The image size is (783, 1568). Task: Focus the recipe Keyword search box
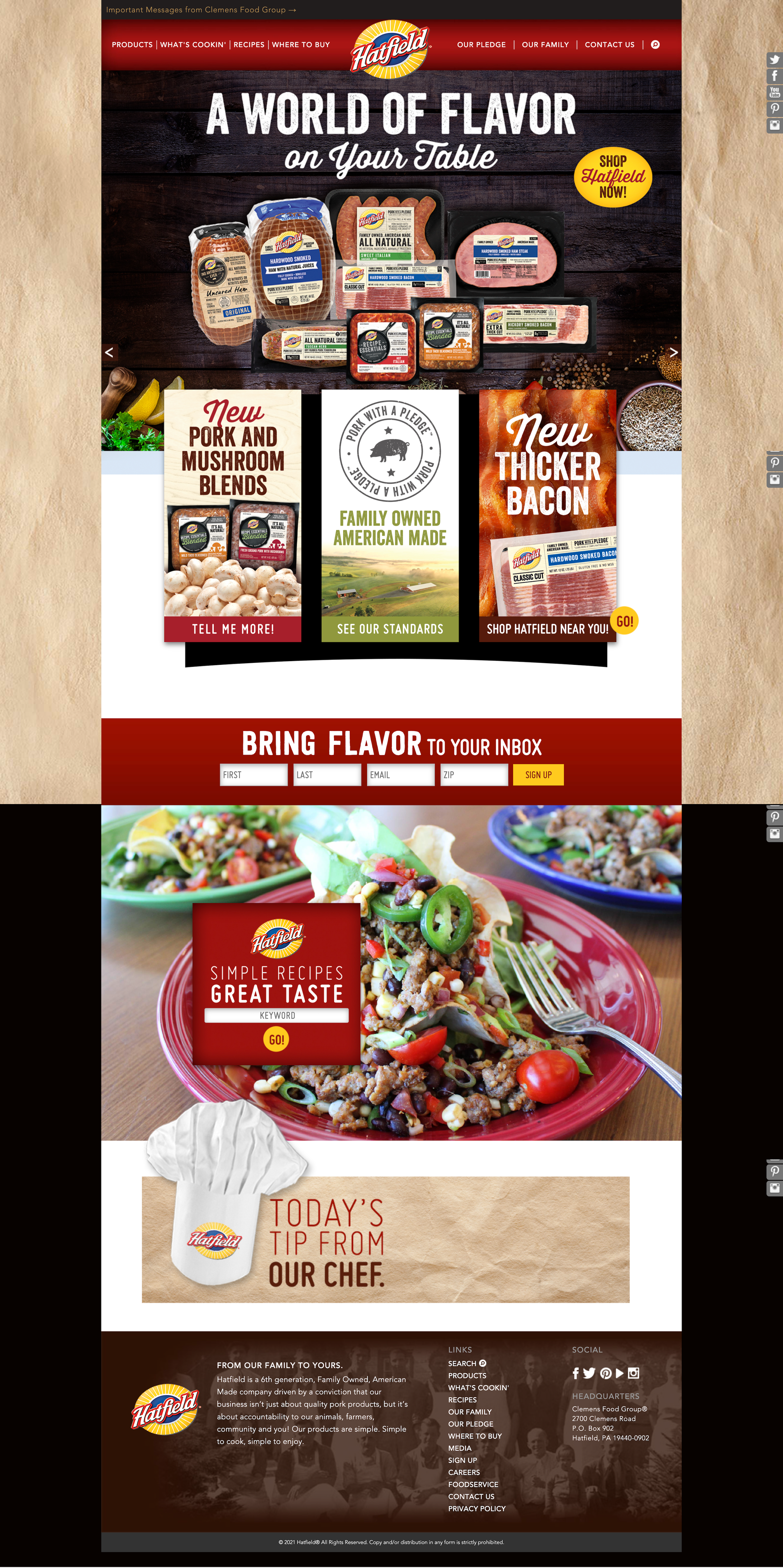click(276, 1015)
